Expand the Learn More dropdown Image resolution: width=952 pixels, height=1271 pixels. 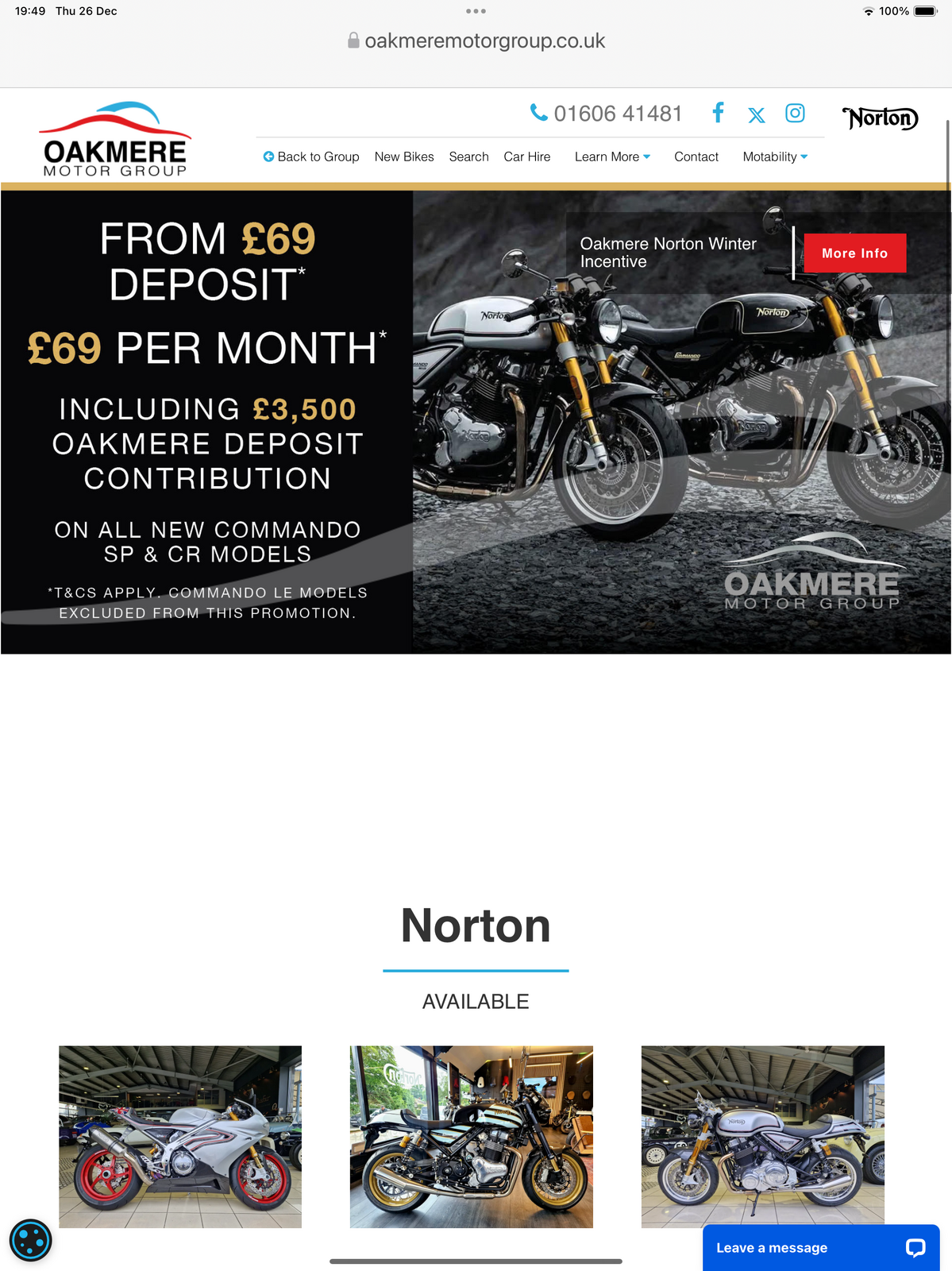point(612,156)
